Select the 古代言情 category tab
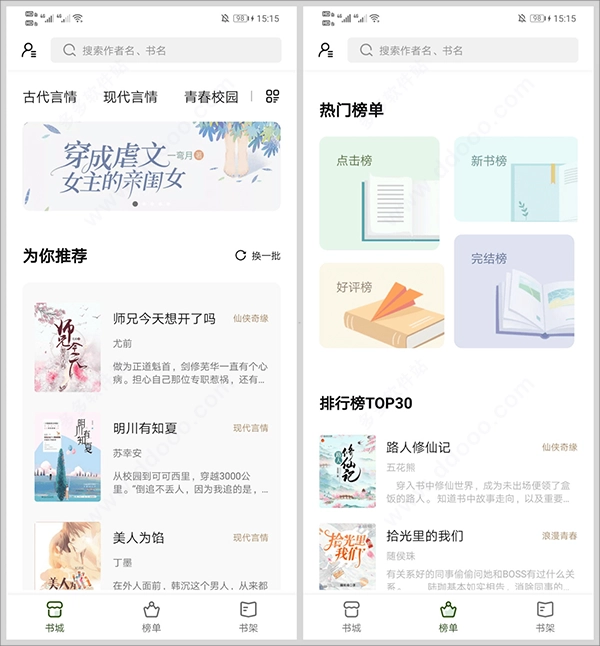 (x=50, y=97)
